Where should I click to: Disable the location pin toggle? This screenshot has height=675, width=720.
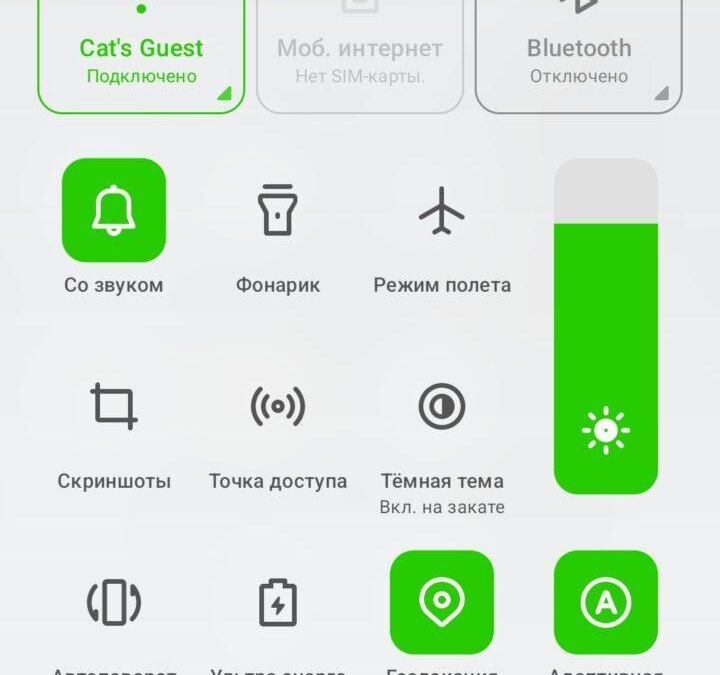click(442, 602)
